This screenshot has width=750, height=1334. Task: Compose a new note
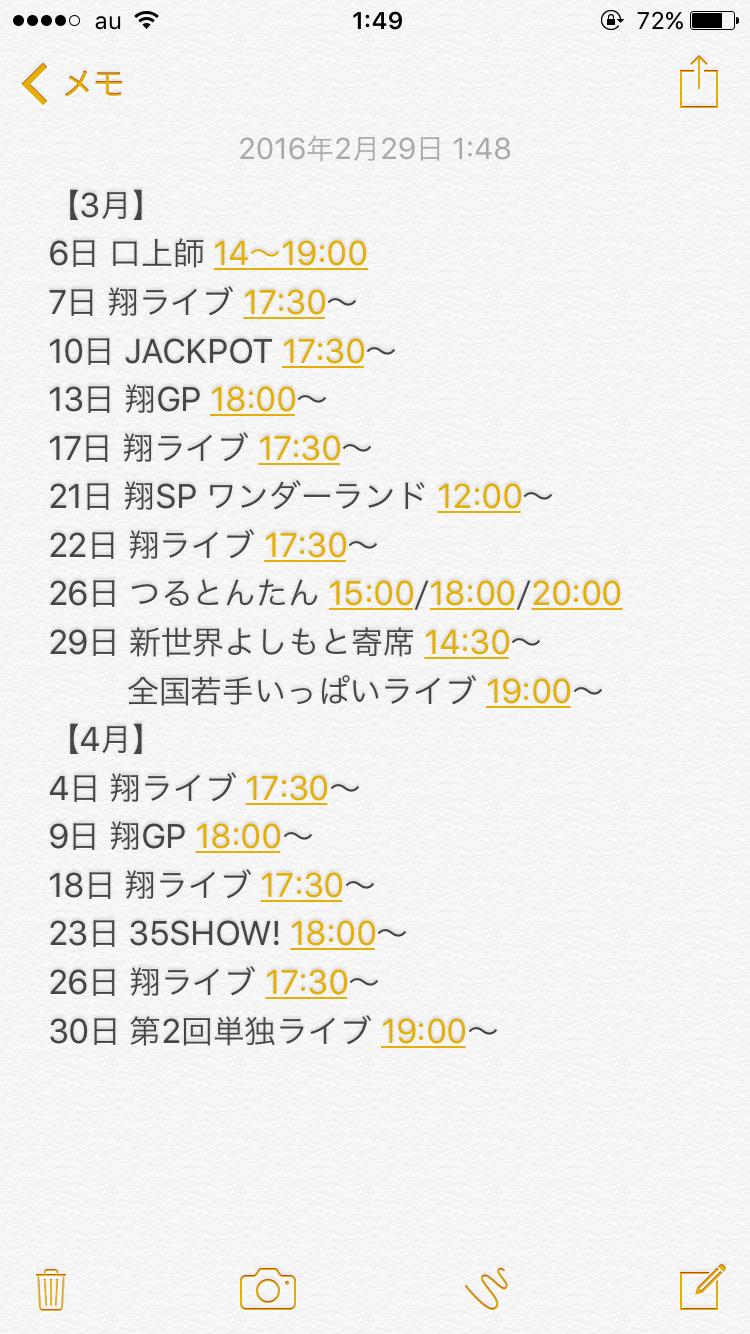click(700, 1288)
